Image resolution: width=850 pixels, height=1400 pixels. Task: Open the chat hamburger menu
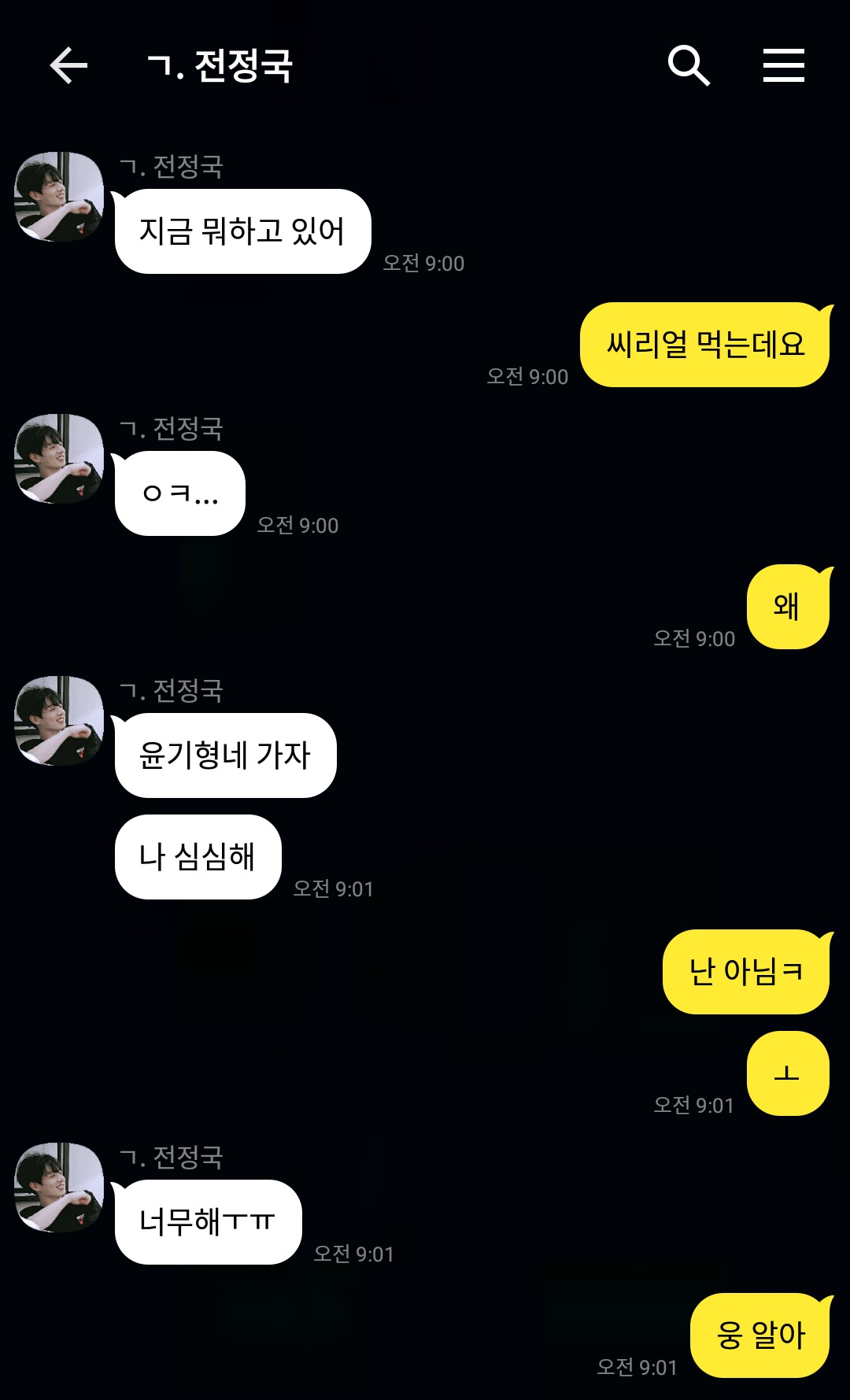coord(783,65)
